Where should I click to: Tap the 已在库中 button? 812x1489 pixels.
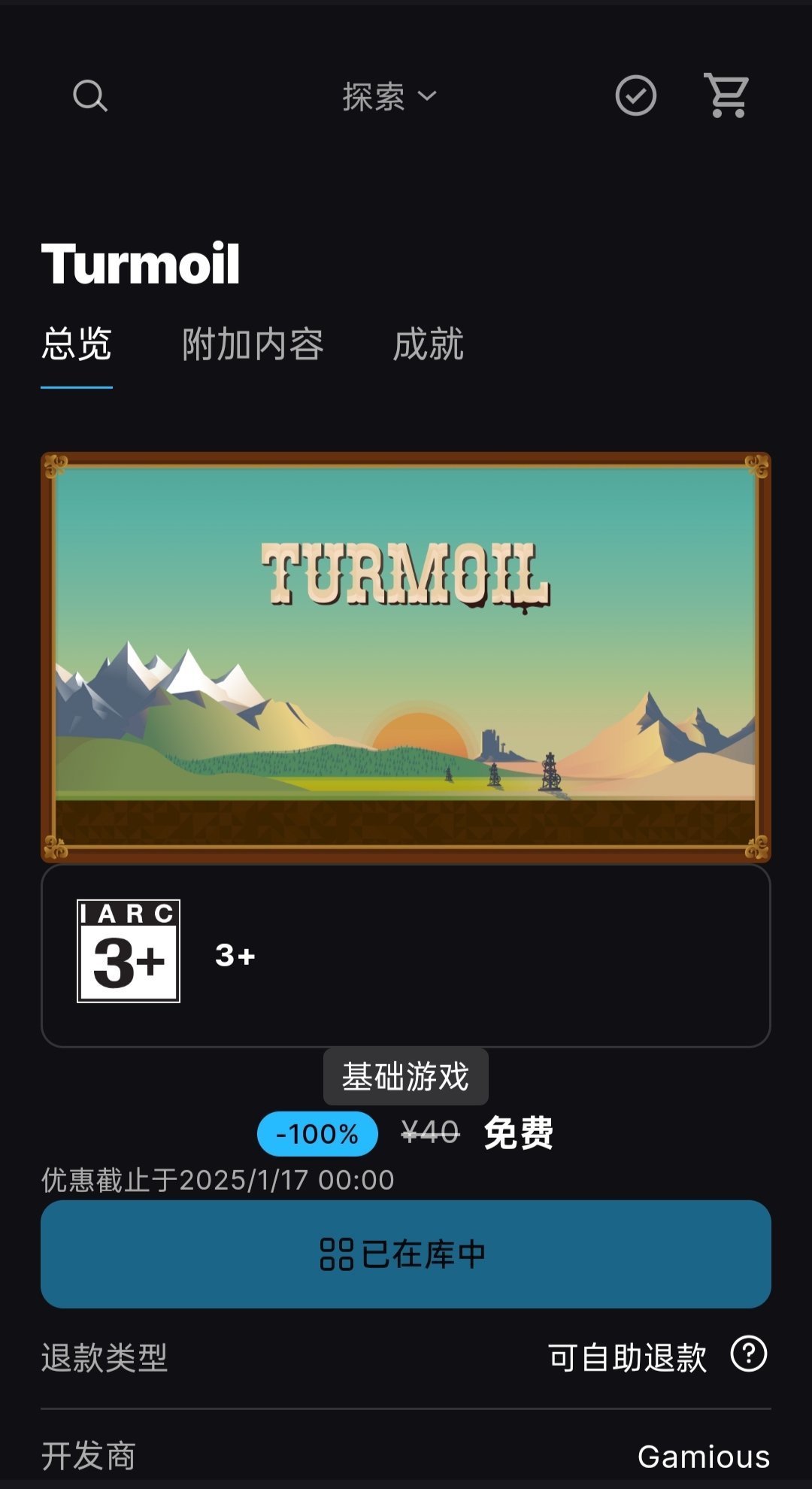click(406, 1254)
